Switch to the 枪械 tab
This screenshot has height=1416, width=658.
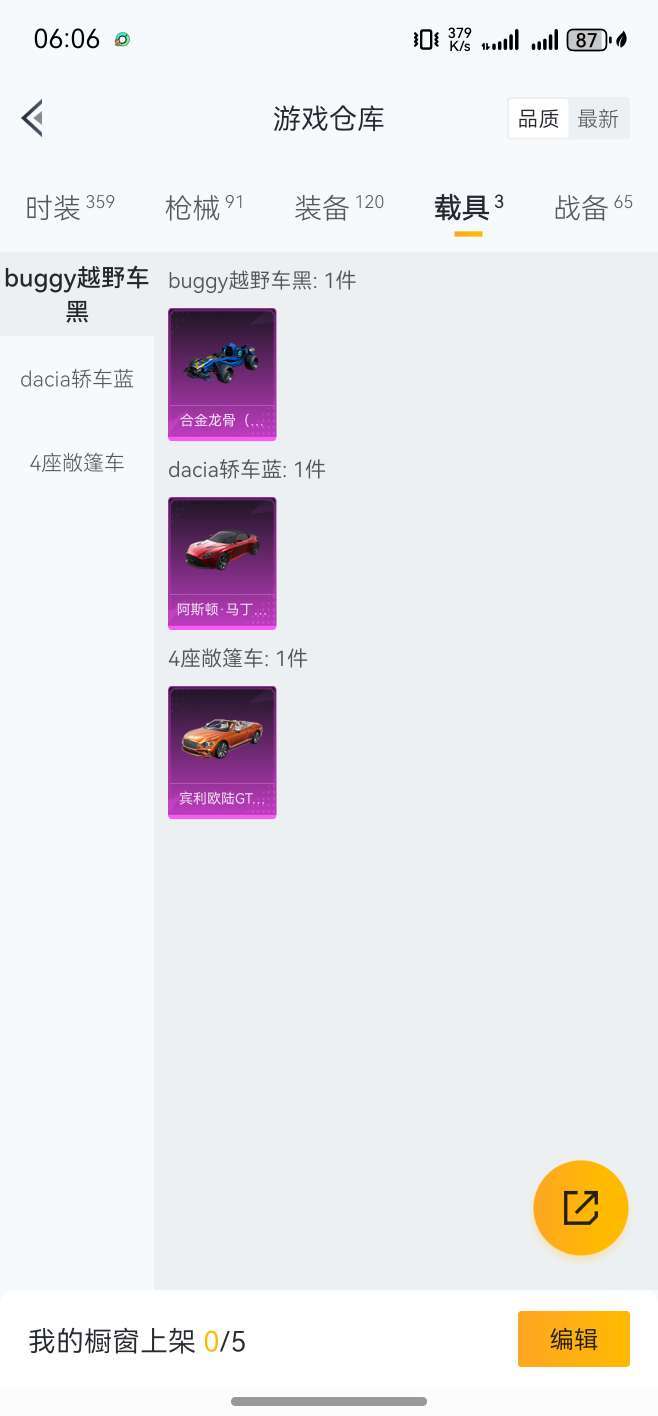pos(204,207)
